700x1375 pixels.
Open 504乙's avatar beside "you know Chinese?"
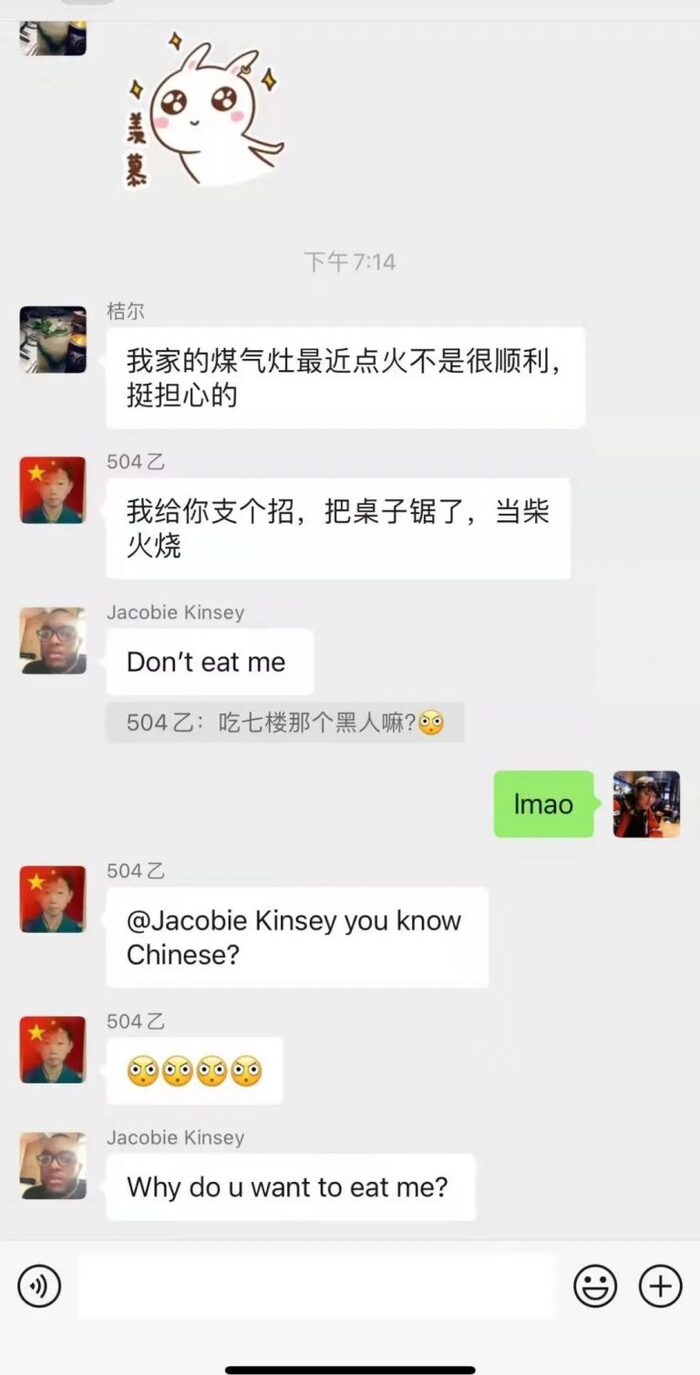53,899
